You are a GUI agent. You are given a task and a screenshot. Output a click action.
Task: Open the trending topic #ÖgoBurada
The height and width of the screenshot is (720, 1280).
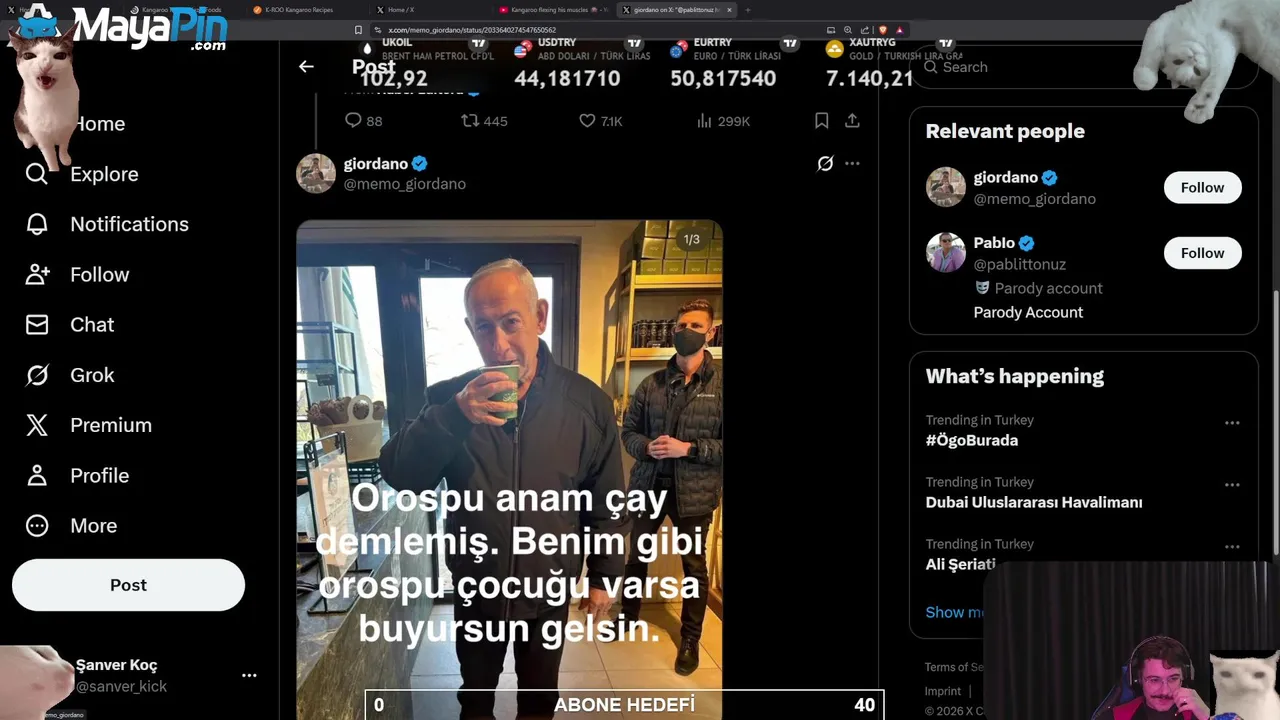pos(972,441)
